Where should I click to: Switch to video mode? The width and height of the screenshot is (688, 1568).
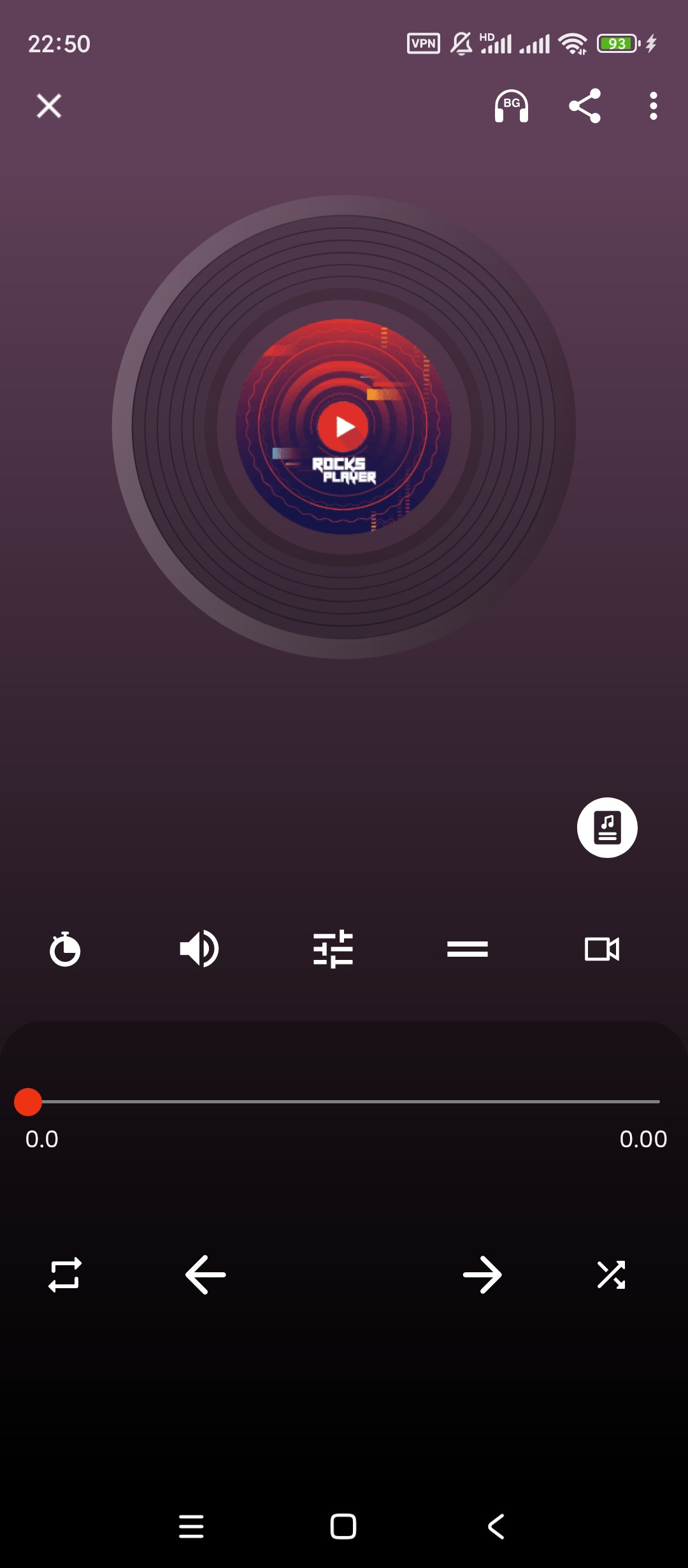(x=602, y=949)
